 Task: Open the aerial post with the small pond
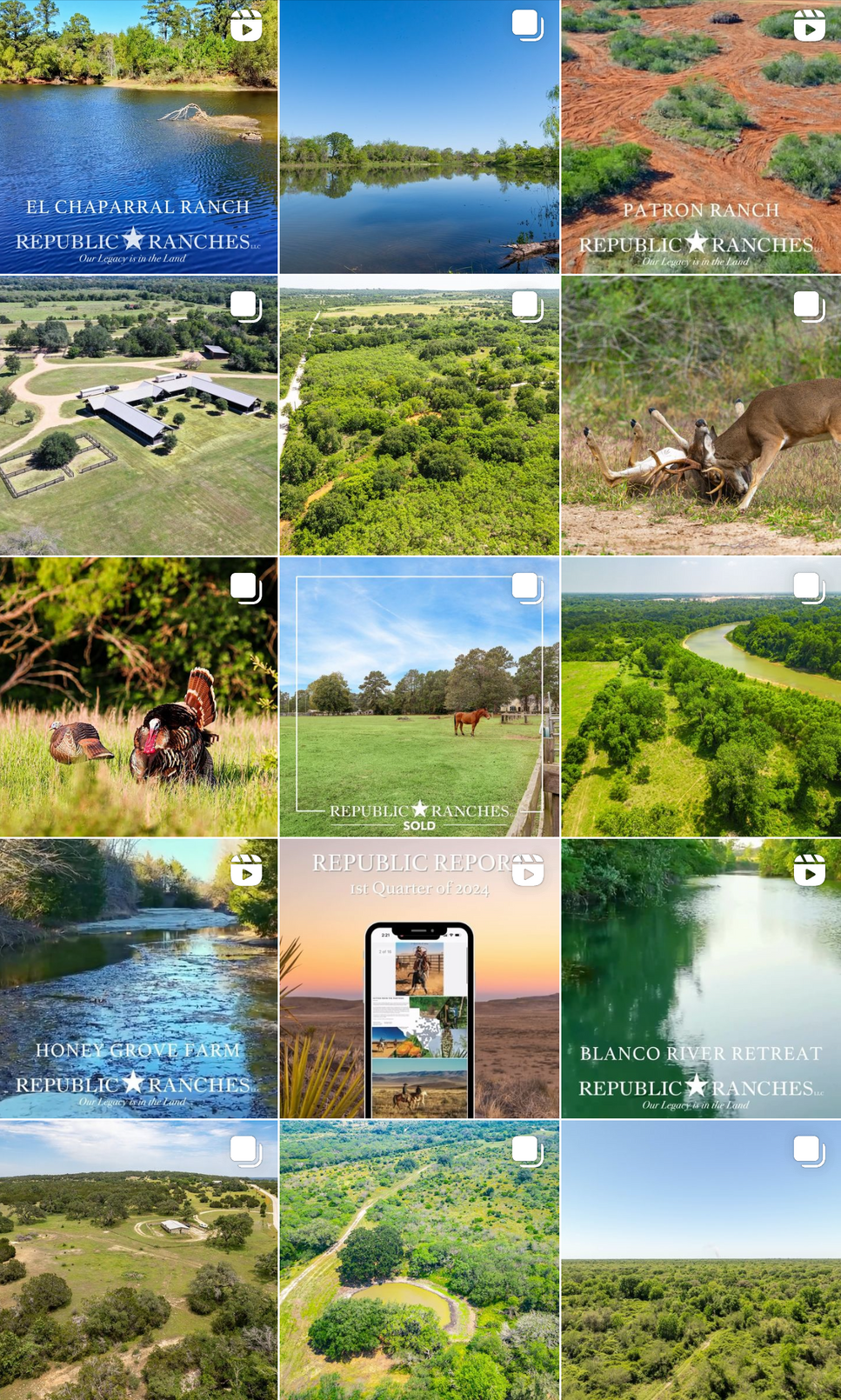coord(419,1260)
